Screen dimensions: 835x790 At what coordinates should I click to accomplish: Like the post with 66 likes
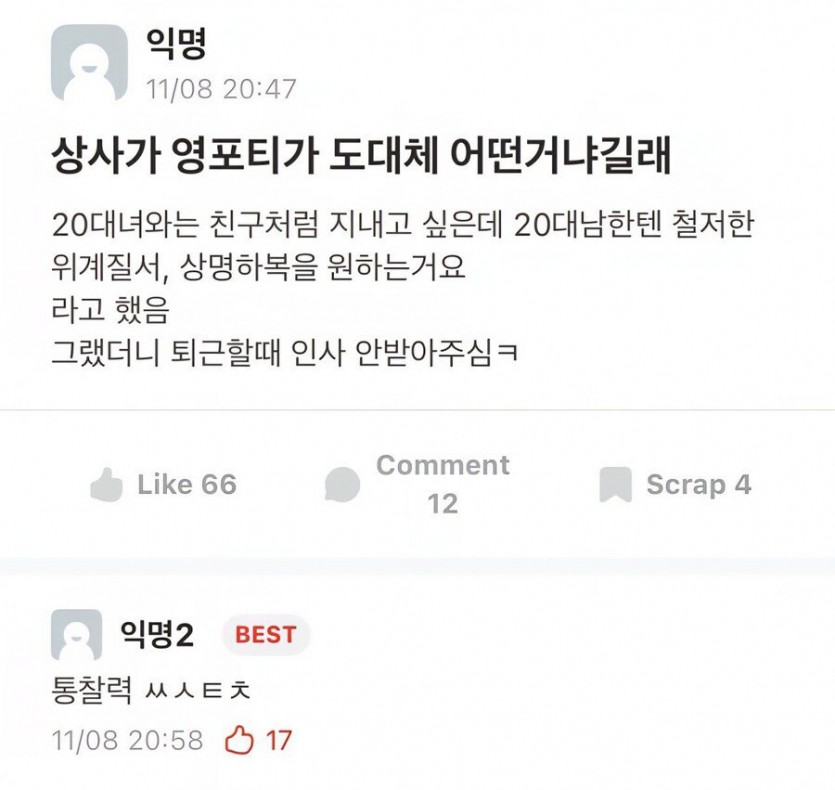[163, 485]
